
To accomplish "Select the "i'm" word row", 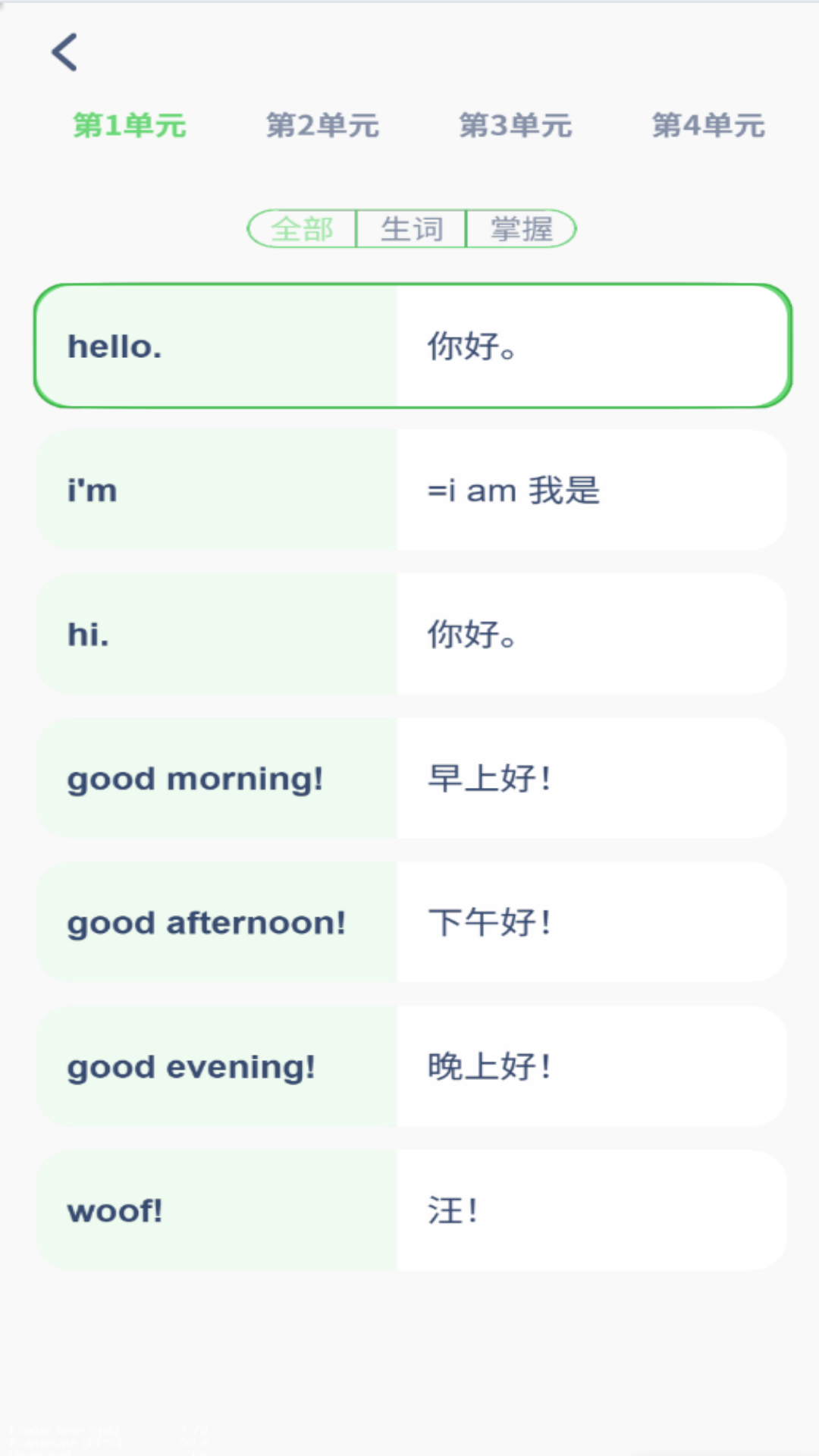I will pos(413,490).
